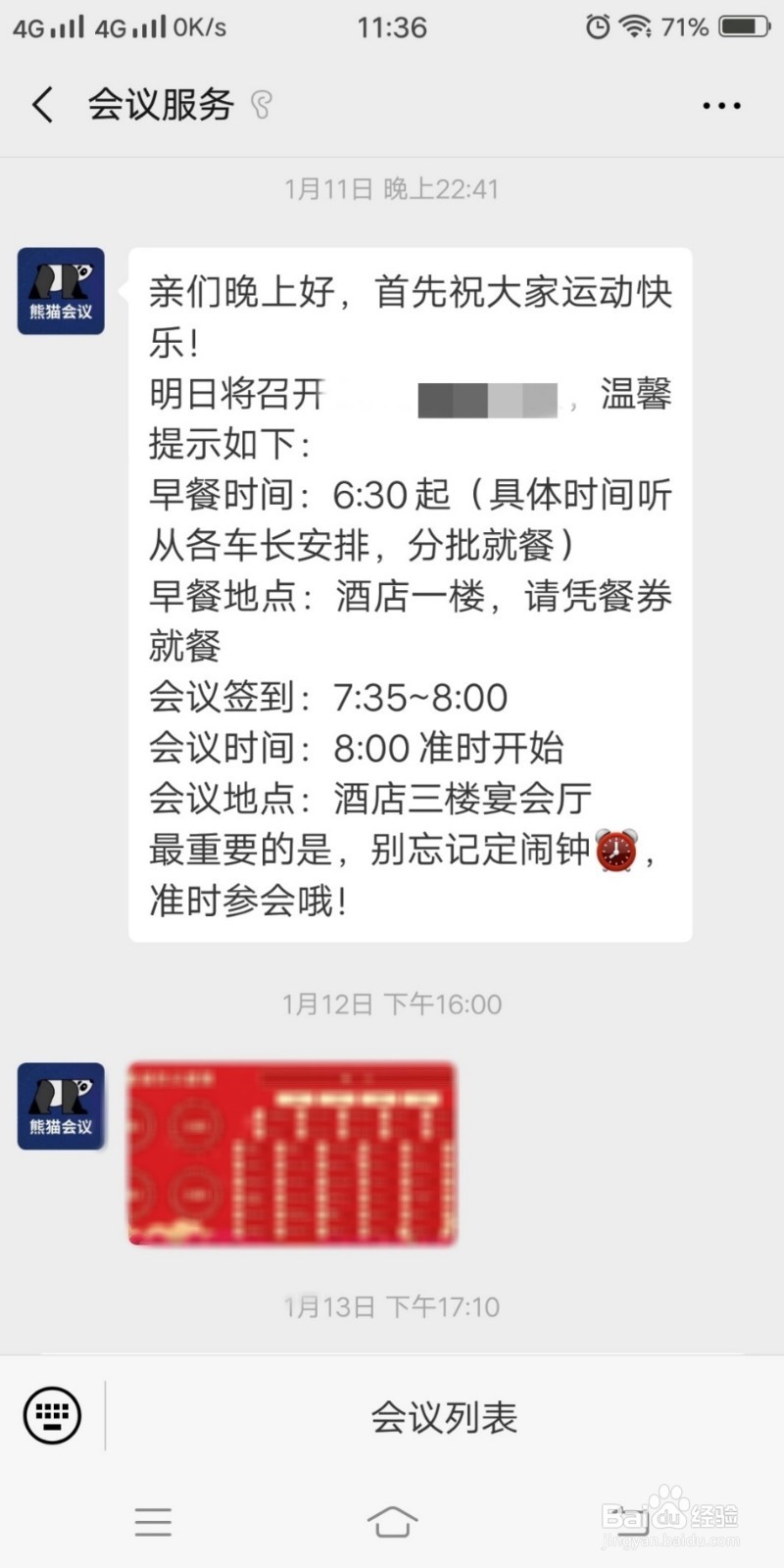Click the back arrow to exit chat
Viewport: 784px width, 1568px height.
pyautogui.click(x=41, y=103)
